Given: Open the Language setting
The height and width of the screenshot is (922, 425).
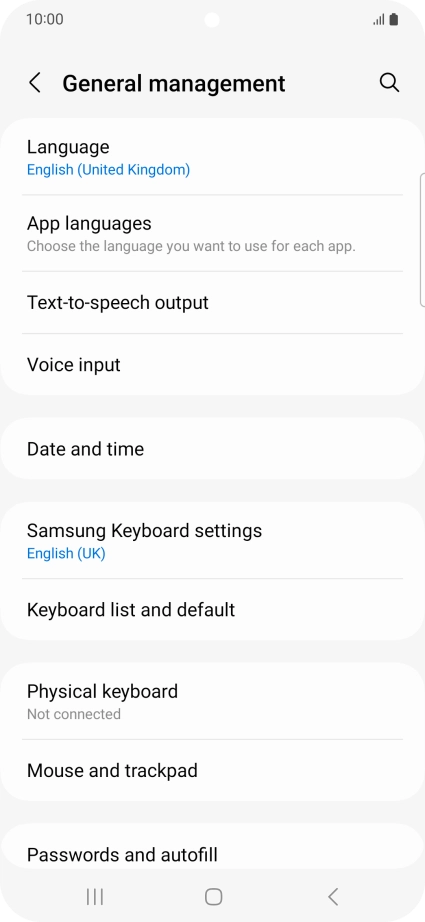Looking at the screenshot, I should (212, 158).
